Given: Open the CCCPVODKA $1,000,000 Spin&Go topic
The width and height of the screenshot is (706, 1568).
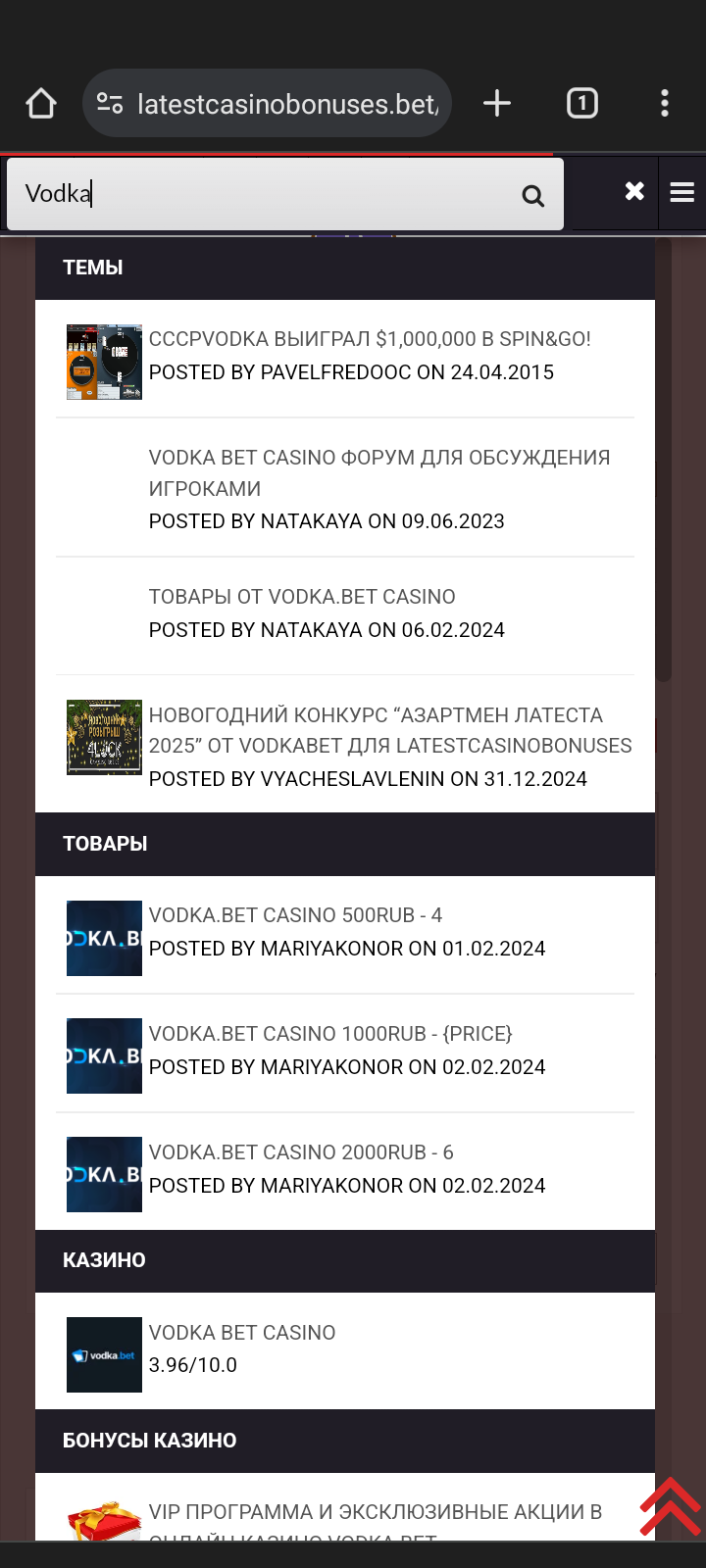Looking at the screenshot, I should [x=370, y=339].
